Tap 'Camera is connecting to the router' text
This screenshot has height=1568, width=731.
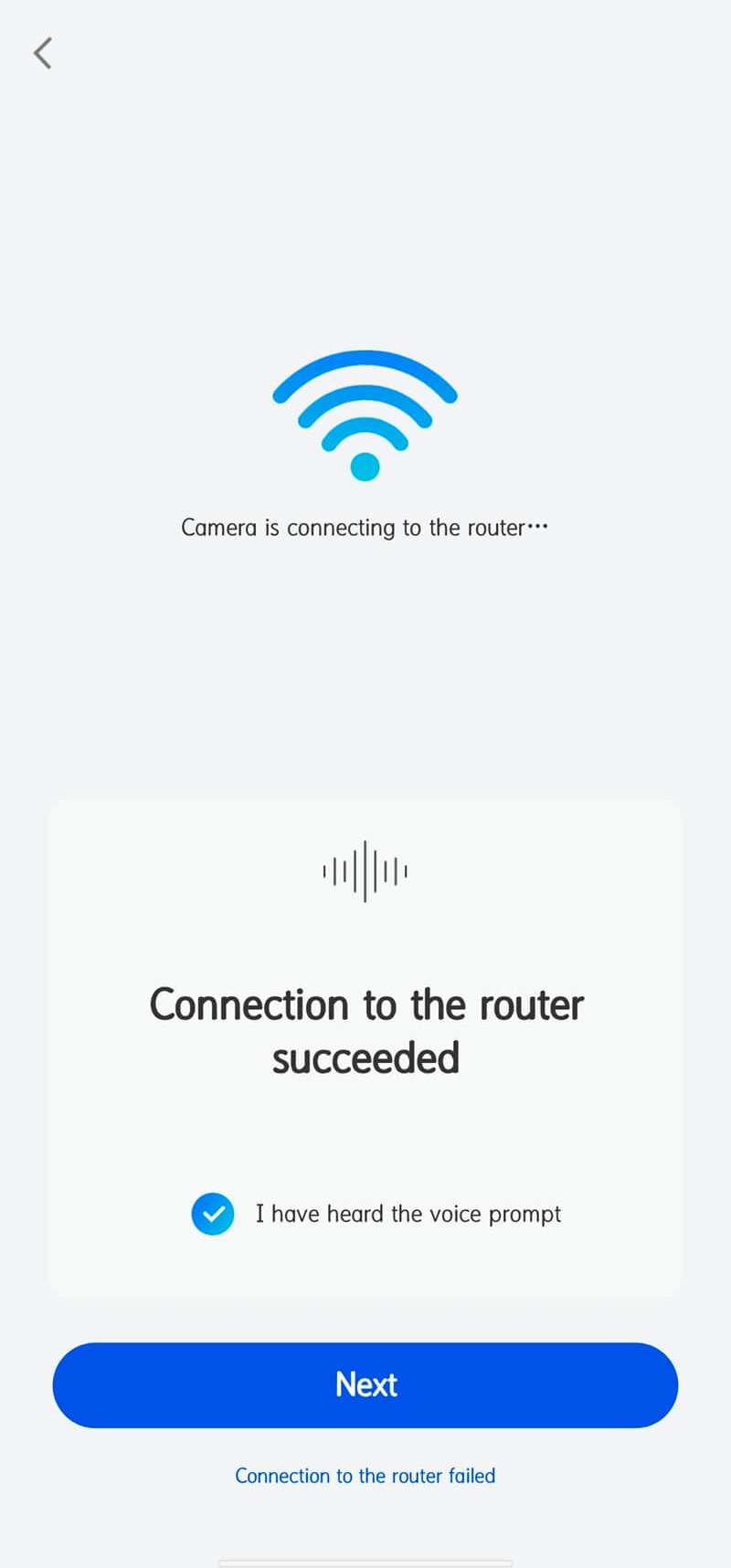point(365,527)
